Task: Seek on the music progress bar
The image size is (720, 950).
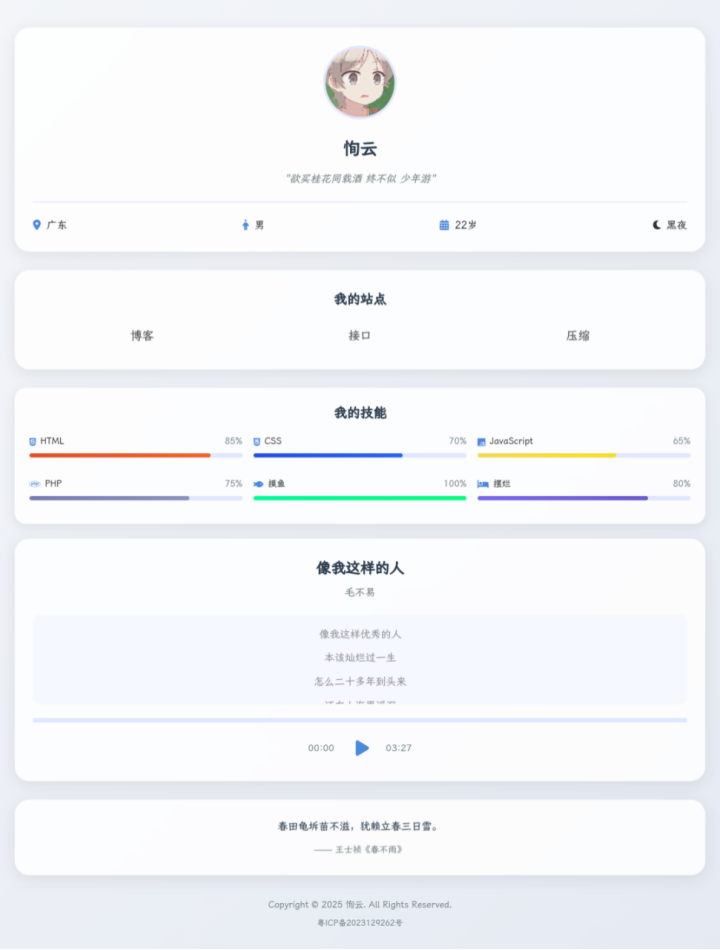Action: click(x=360, y=720)
